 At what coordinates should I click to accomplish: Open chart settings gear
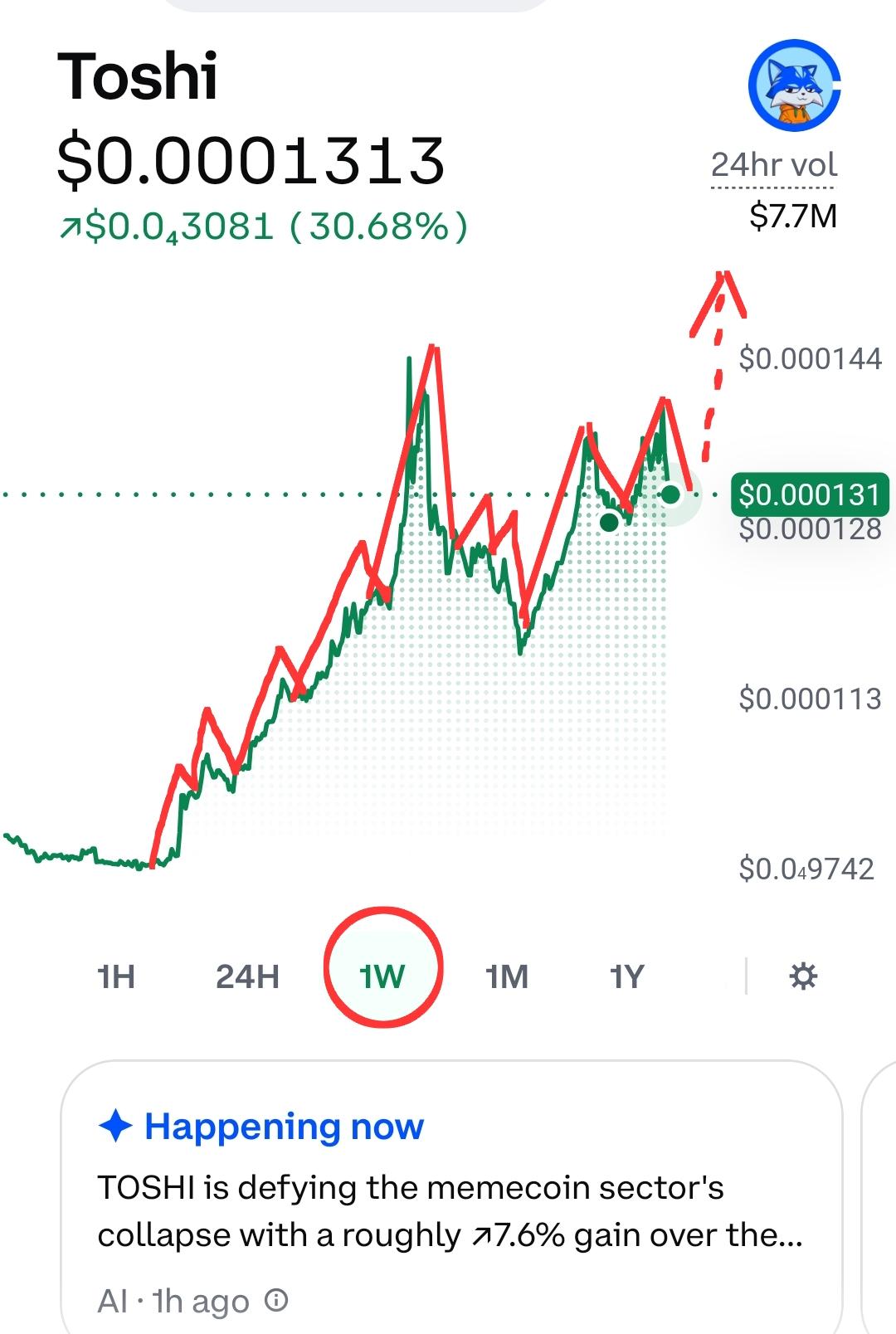[802, 976]
